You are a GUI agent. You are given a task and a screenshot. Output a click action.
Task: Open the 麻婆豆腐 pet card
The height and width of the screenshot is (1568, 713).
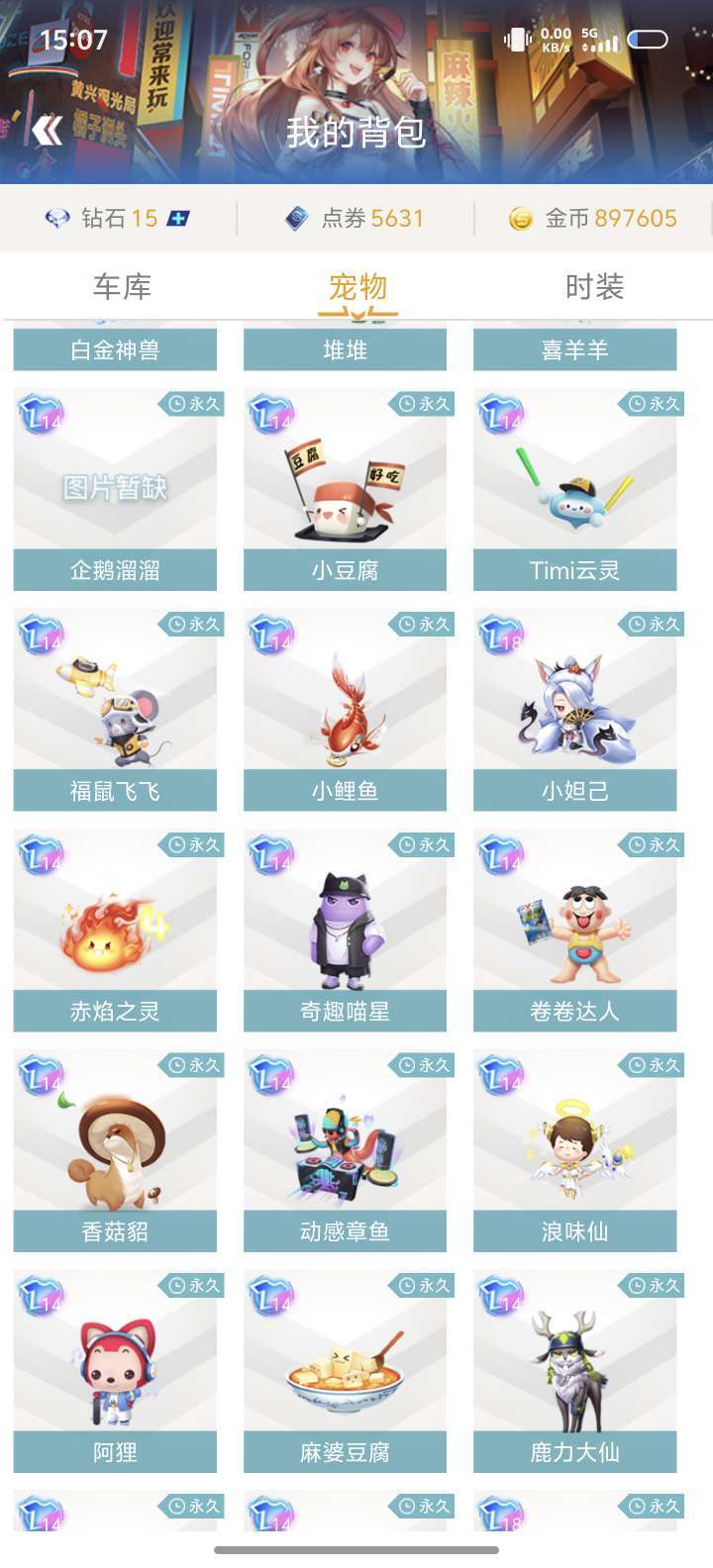(x=345, y=1372)
